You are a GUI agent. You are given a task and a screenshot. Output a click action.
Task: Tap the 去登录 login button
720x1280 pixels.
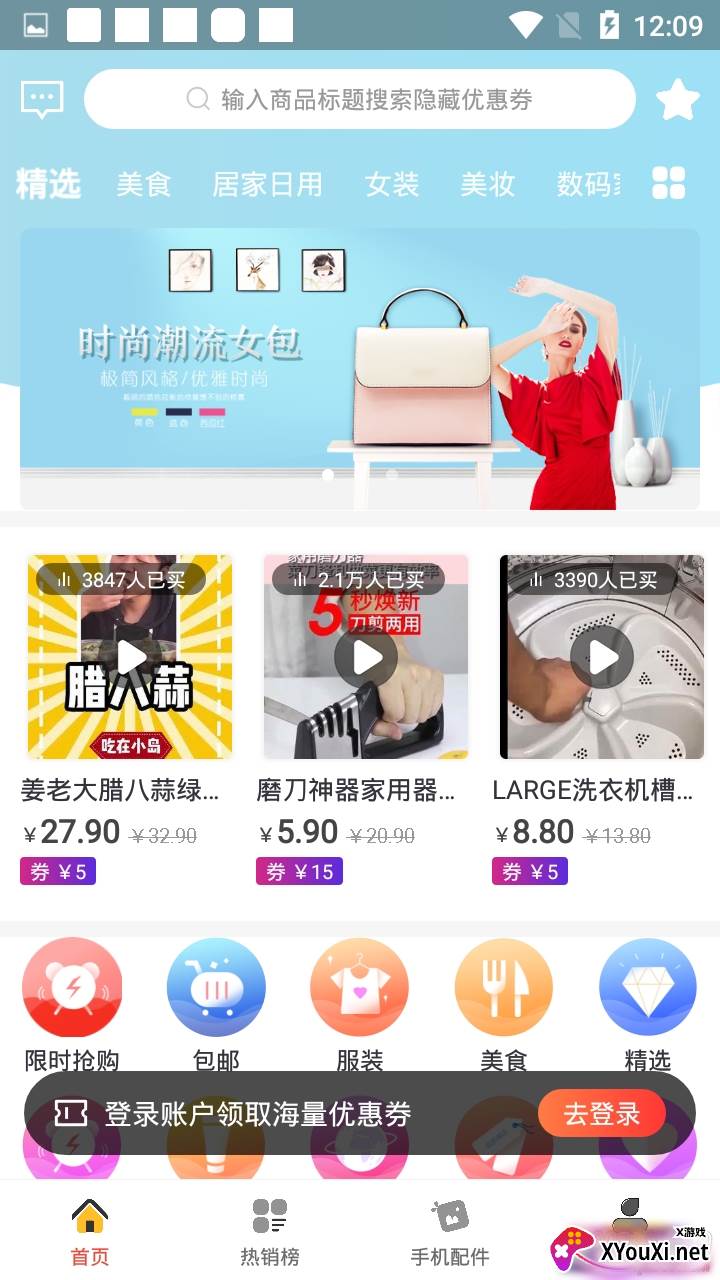click(x=601, y=1113)
